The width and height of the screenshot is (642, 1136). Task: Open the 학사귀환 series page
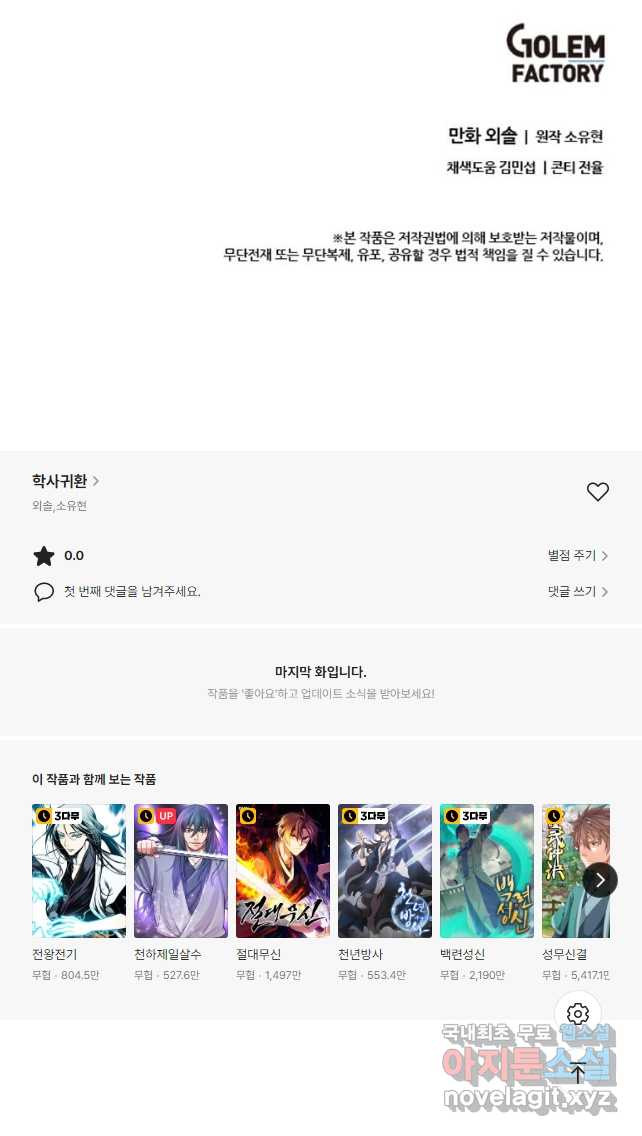(65, 481)
